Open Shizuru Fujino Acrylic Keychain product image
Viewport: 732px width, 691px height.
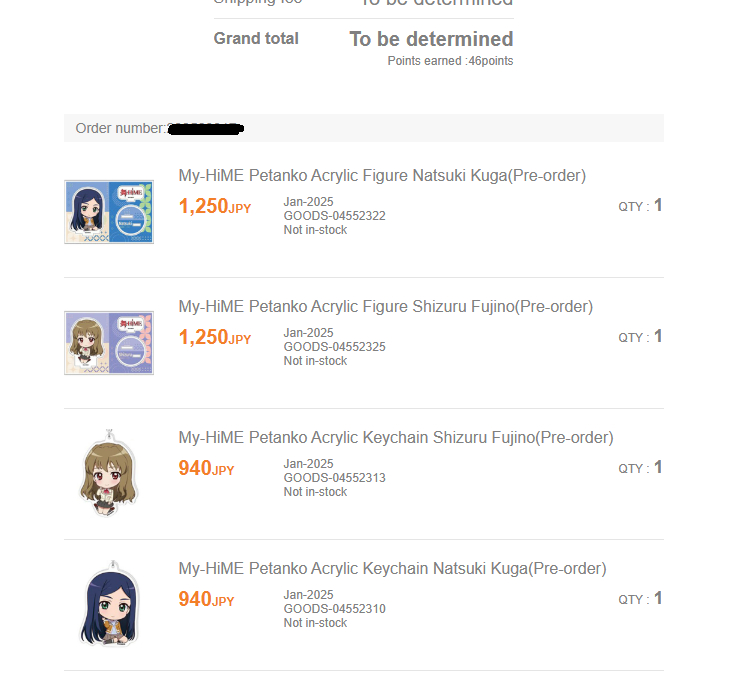pos(107,474)
